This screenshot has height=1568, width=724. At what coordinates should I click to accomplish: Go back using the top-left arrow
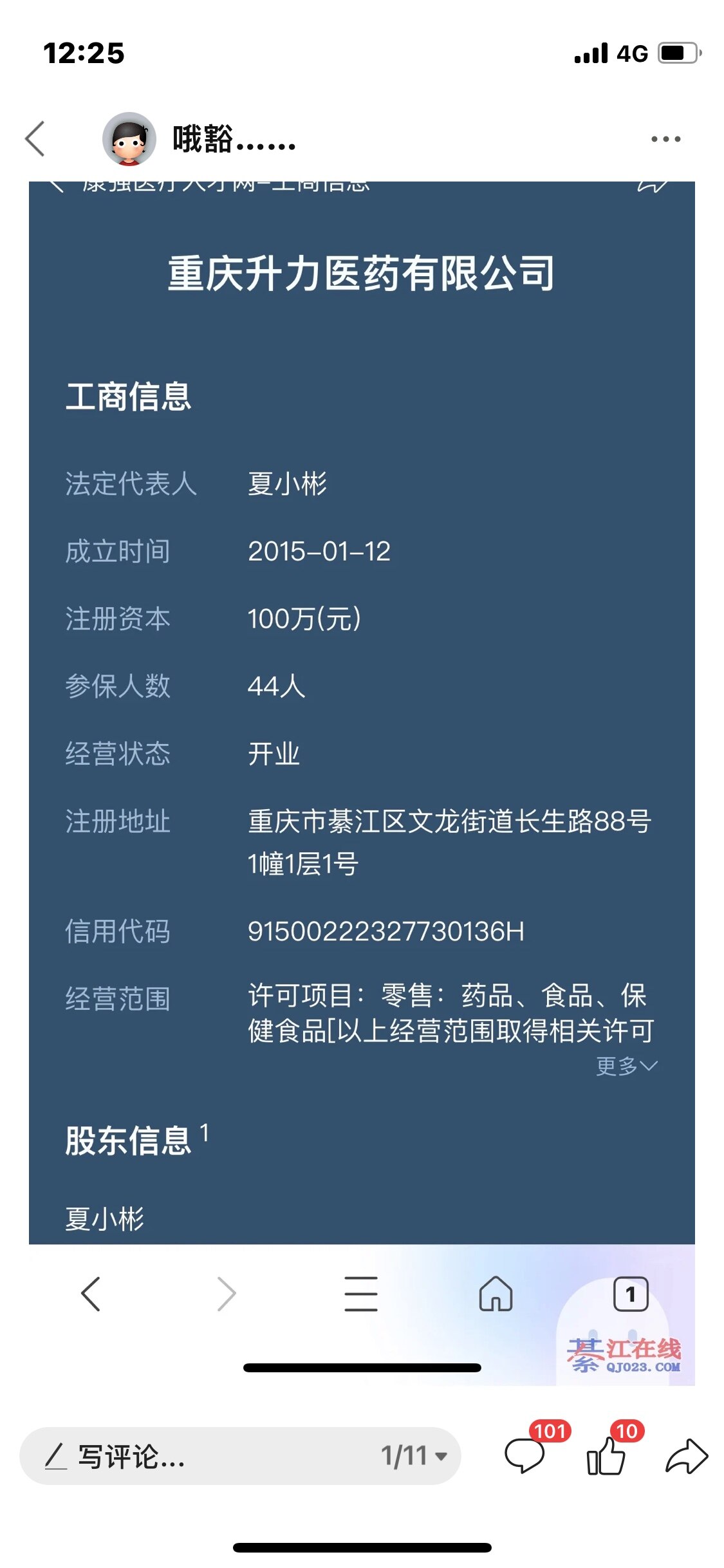35,138
